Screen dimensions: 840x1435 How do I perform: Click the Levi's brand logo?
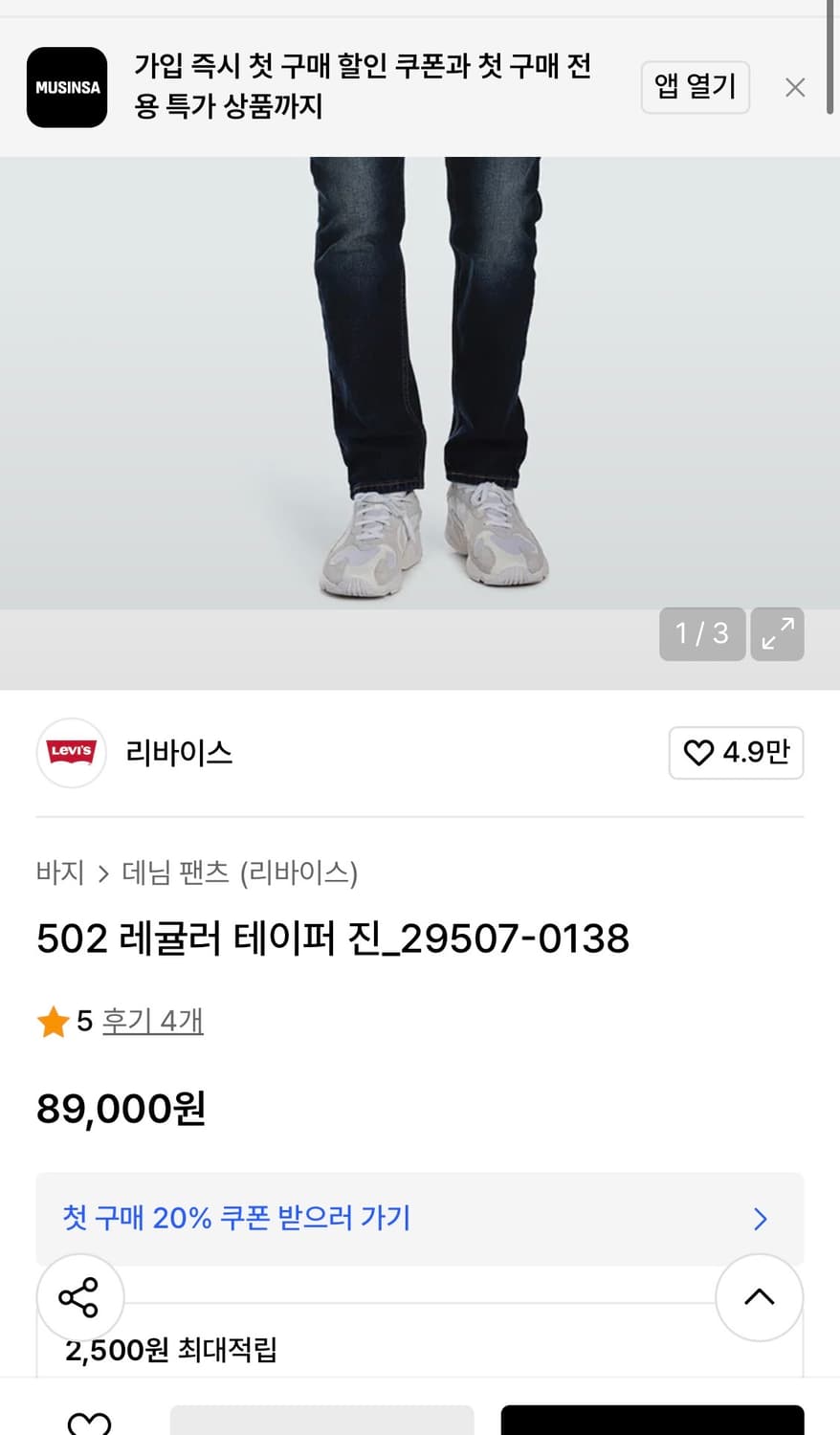(x=71, y=753)
